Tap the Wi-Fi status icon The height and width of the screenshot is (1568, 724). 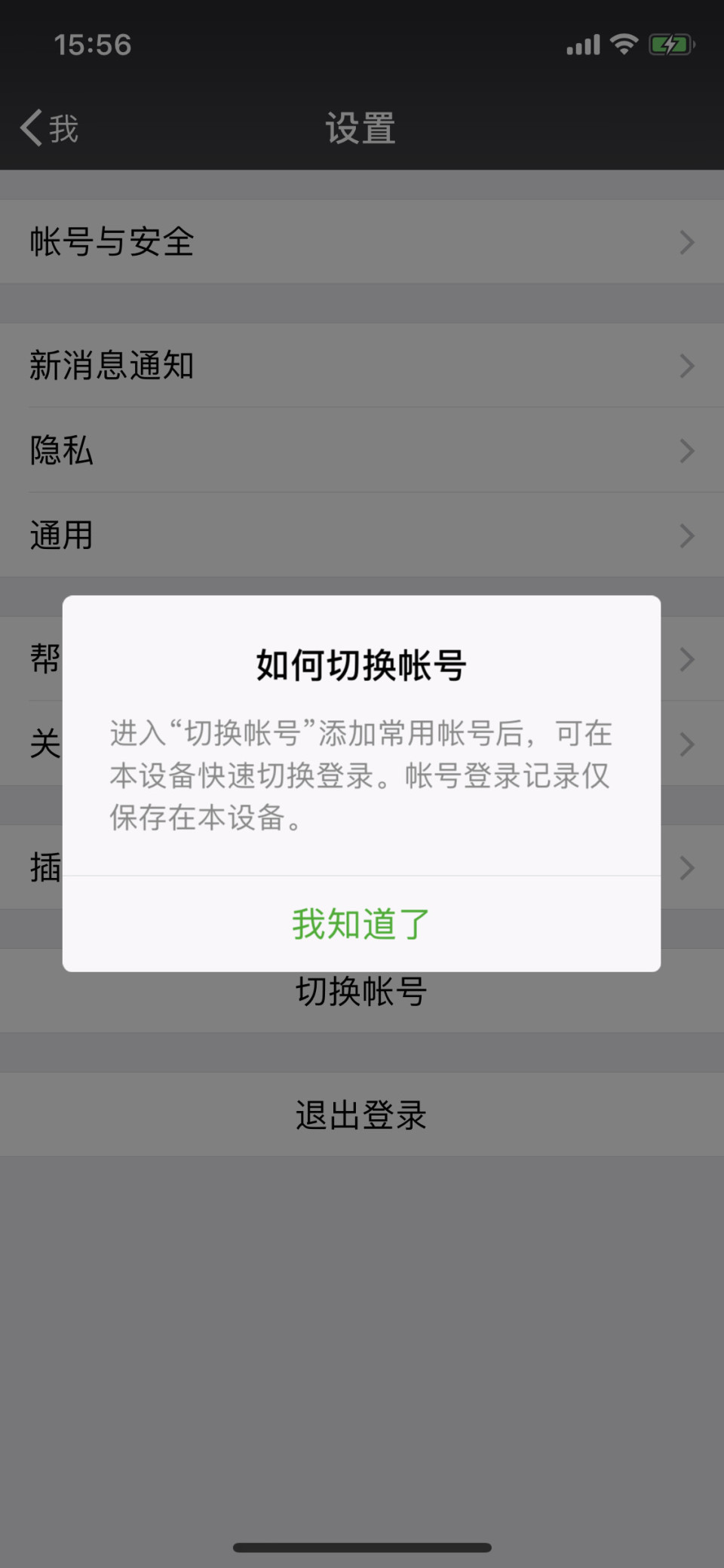[x=624, y=45]
